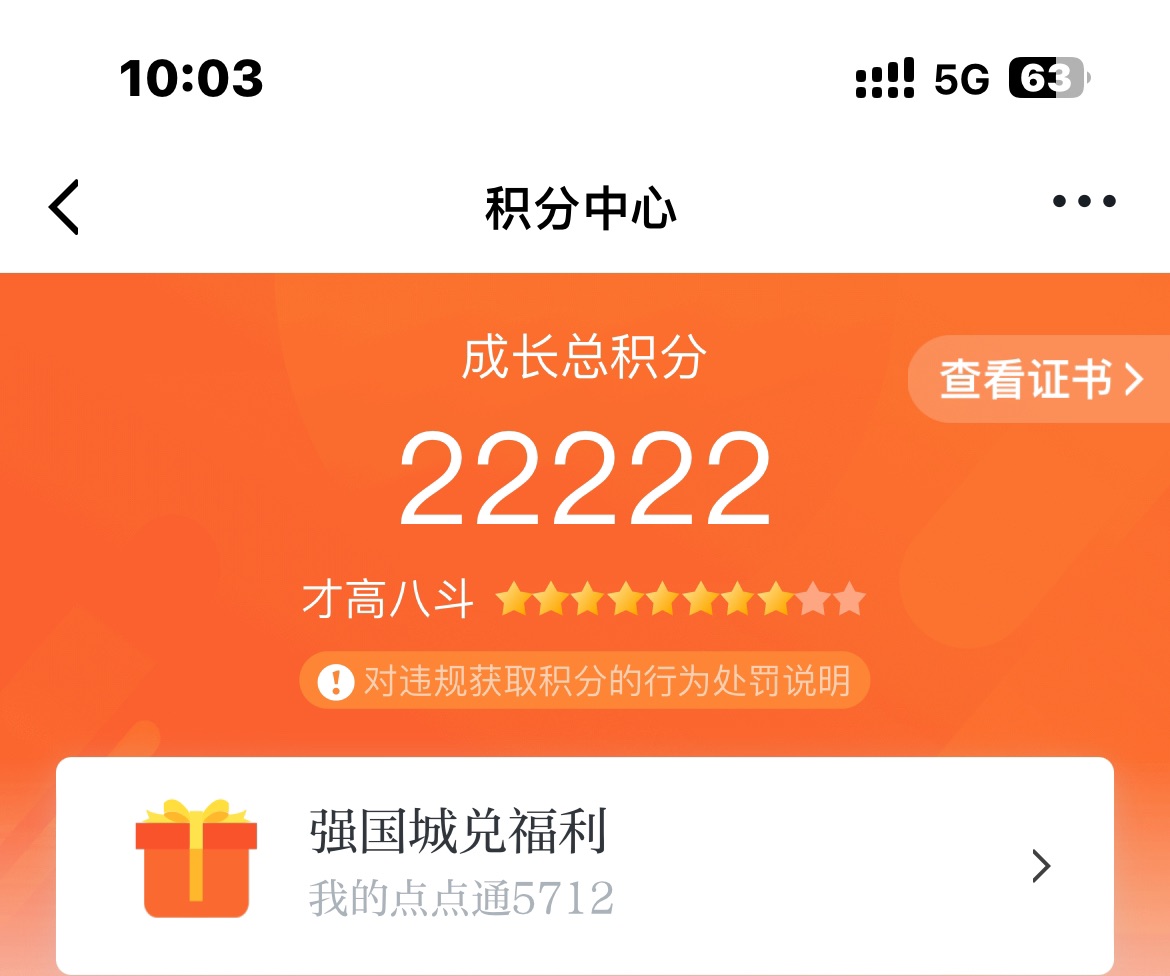Image resolution: width=1170 pixels, height=976 pixels.
Task: Tap 查看证书 to view certificate
Action: click(x=1040, y=379)
